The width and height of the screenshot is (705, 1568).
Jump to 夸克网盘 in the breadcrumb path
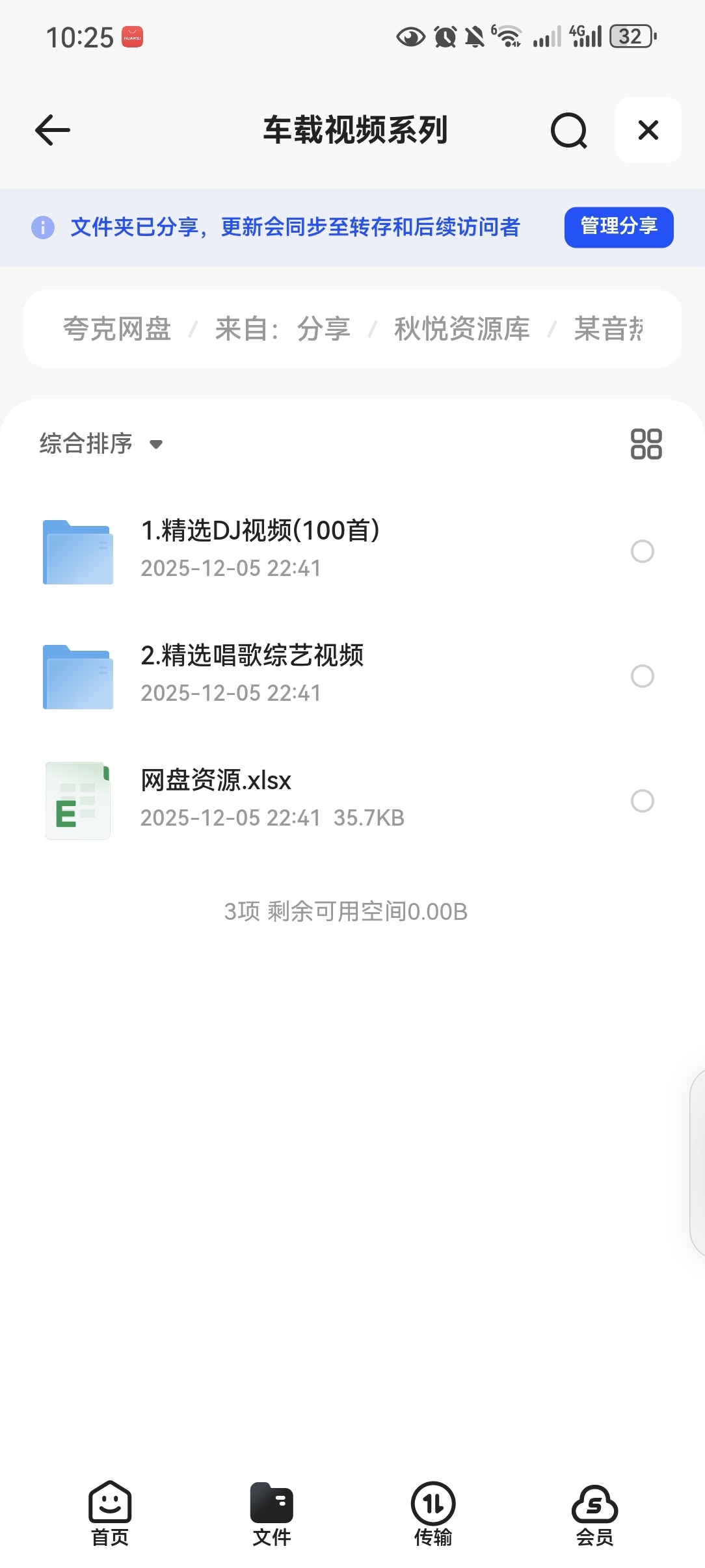[117, 329]
